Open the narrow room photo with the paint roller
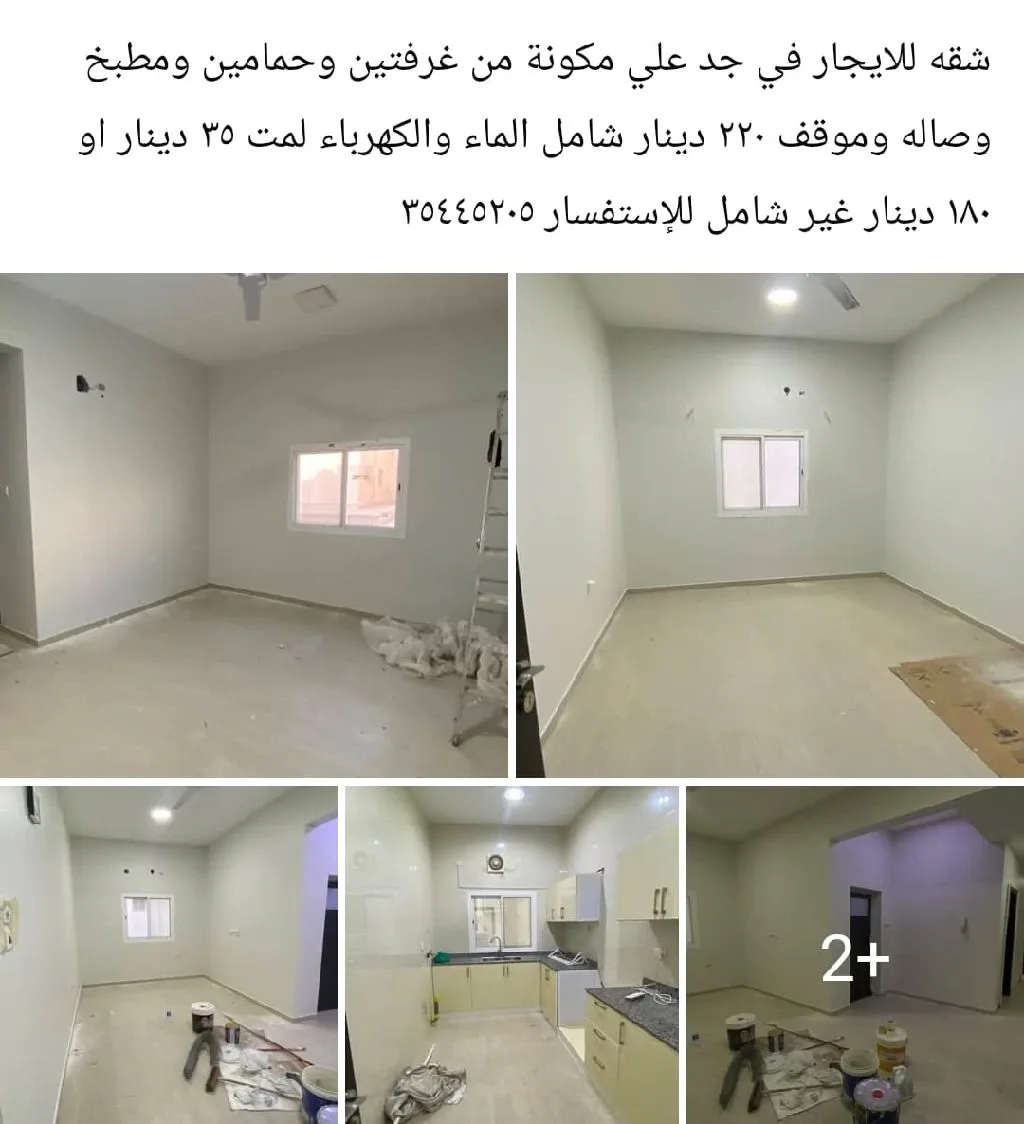Viewport: 1024px width, 1124px height. 169,955
